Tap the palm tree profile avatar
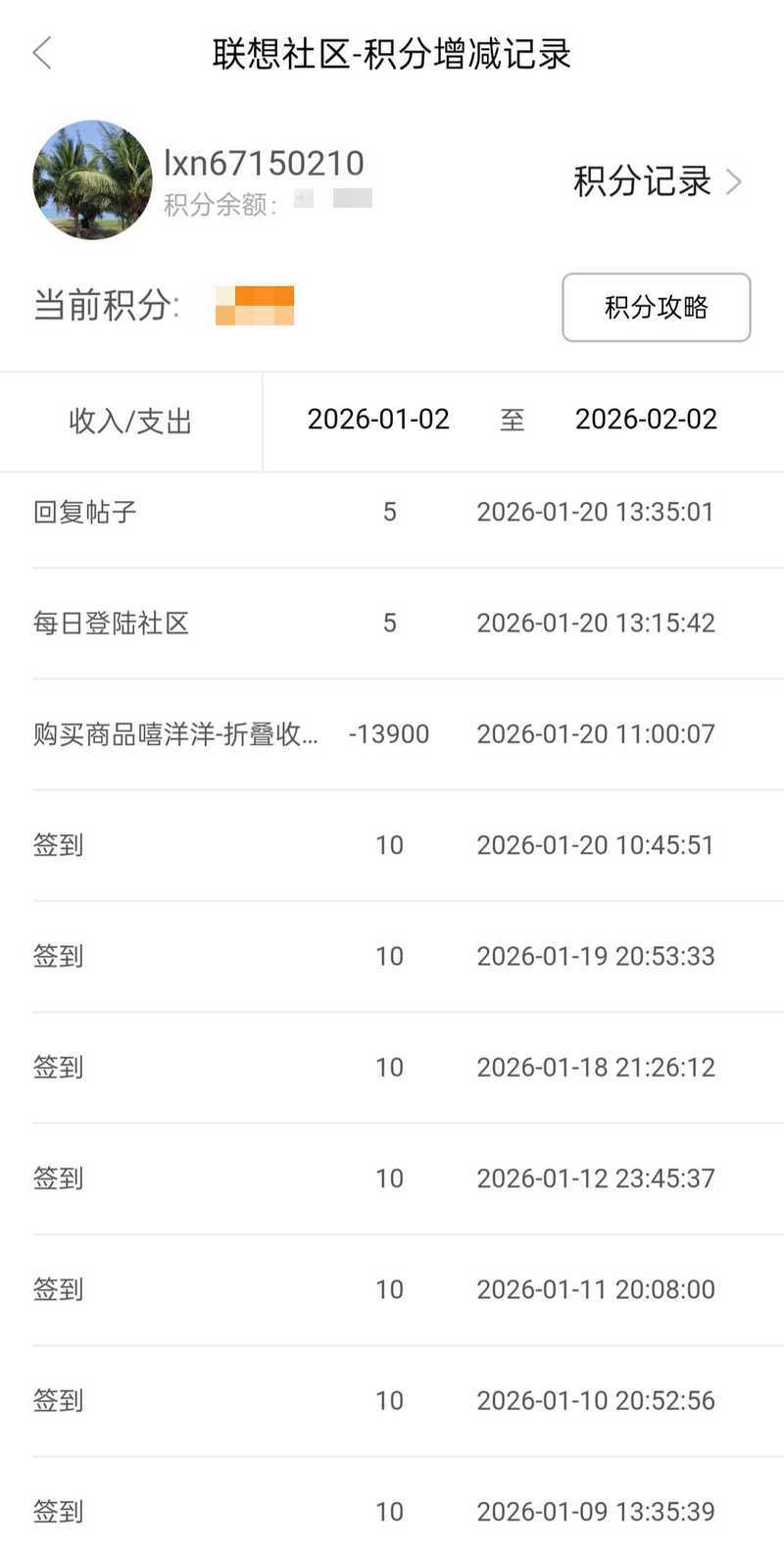Viewport: 784px width, 1554px height. [93, 179]
